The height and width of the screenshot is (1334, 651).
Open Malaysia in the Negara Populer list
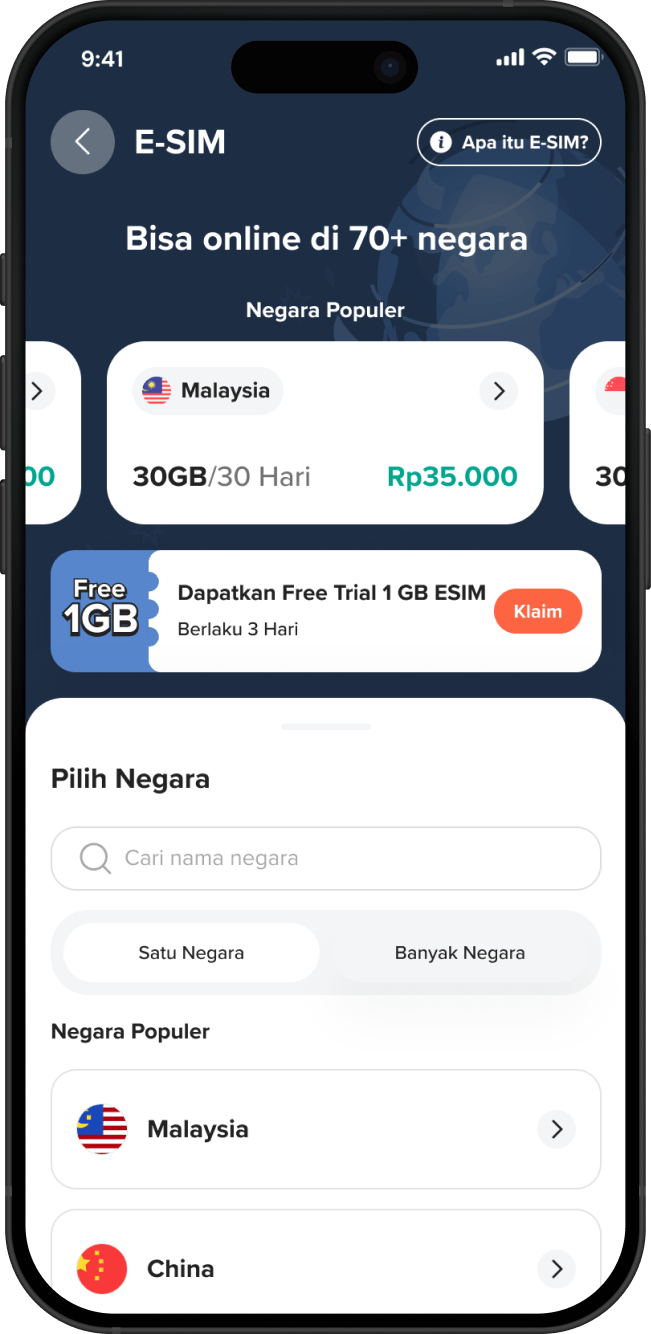(x=326, y=1129)
